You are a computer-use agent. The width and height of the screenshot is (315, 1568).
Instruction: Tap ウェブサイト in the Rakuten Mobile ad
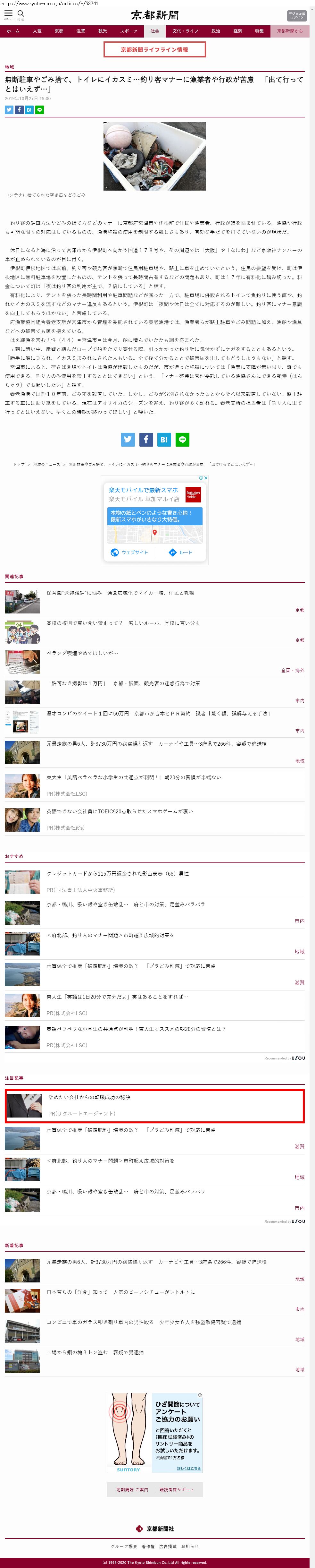tap(129, 552)
